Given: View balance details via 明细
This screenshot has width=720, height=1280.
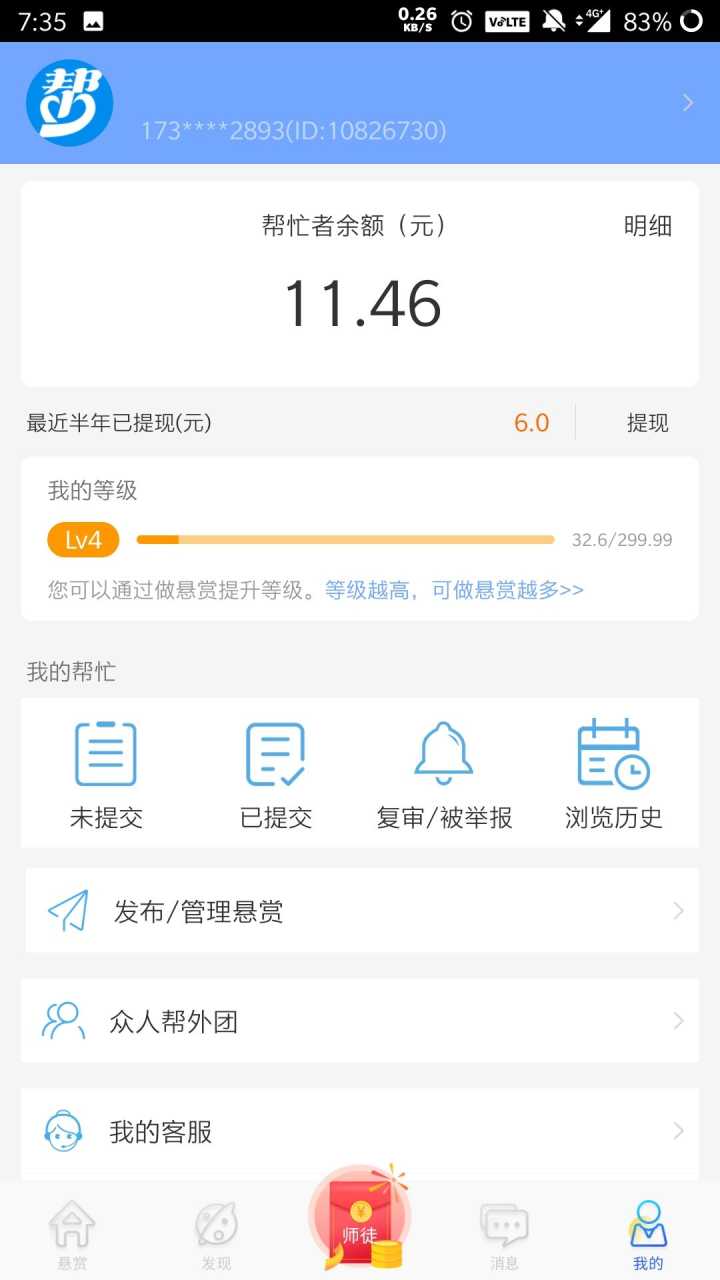Looking at the screenshot, I should (x=647, y=226).
